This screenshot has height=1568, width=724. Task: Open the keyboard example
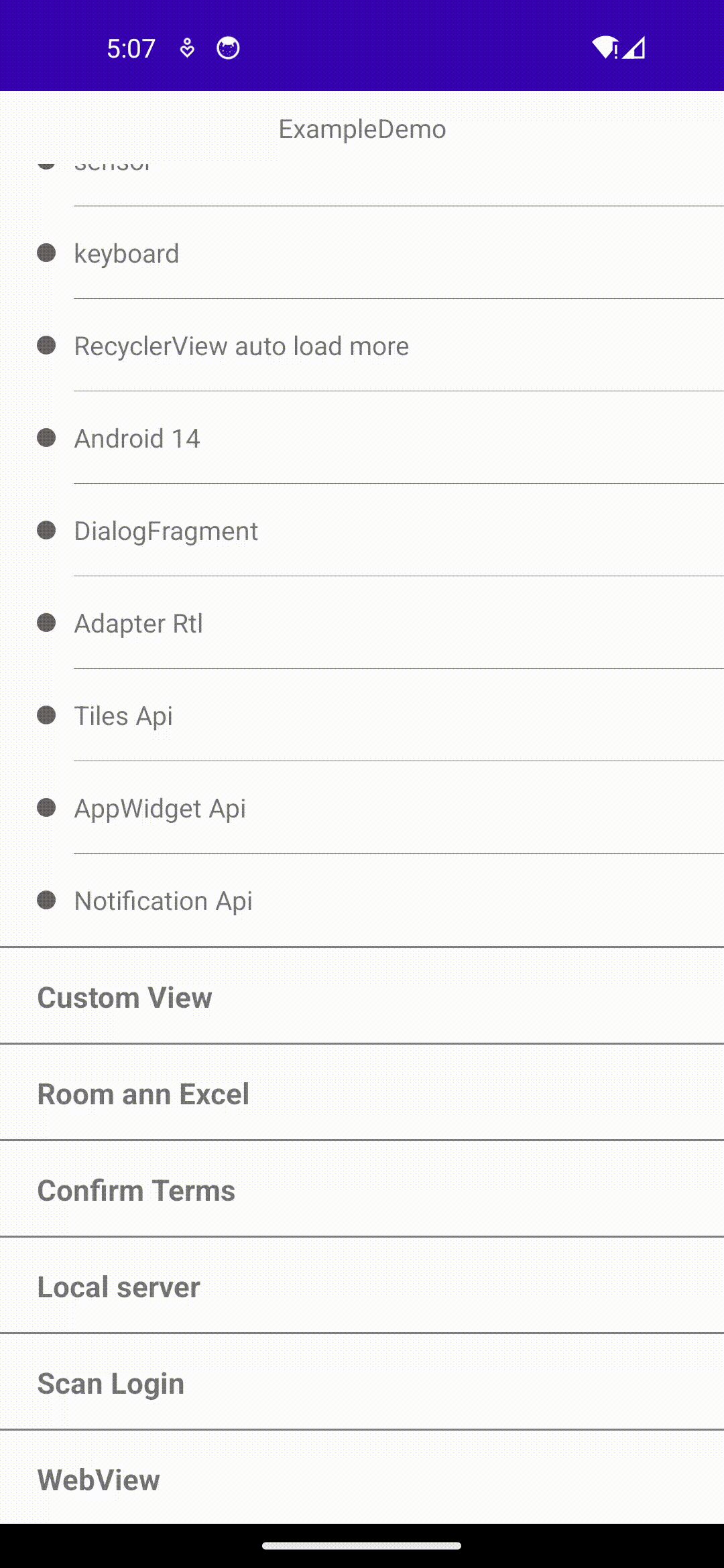coord(127,253)
